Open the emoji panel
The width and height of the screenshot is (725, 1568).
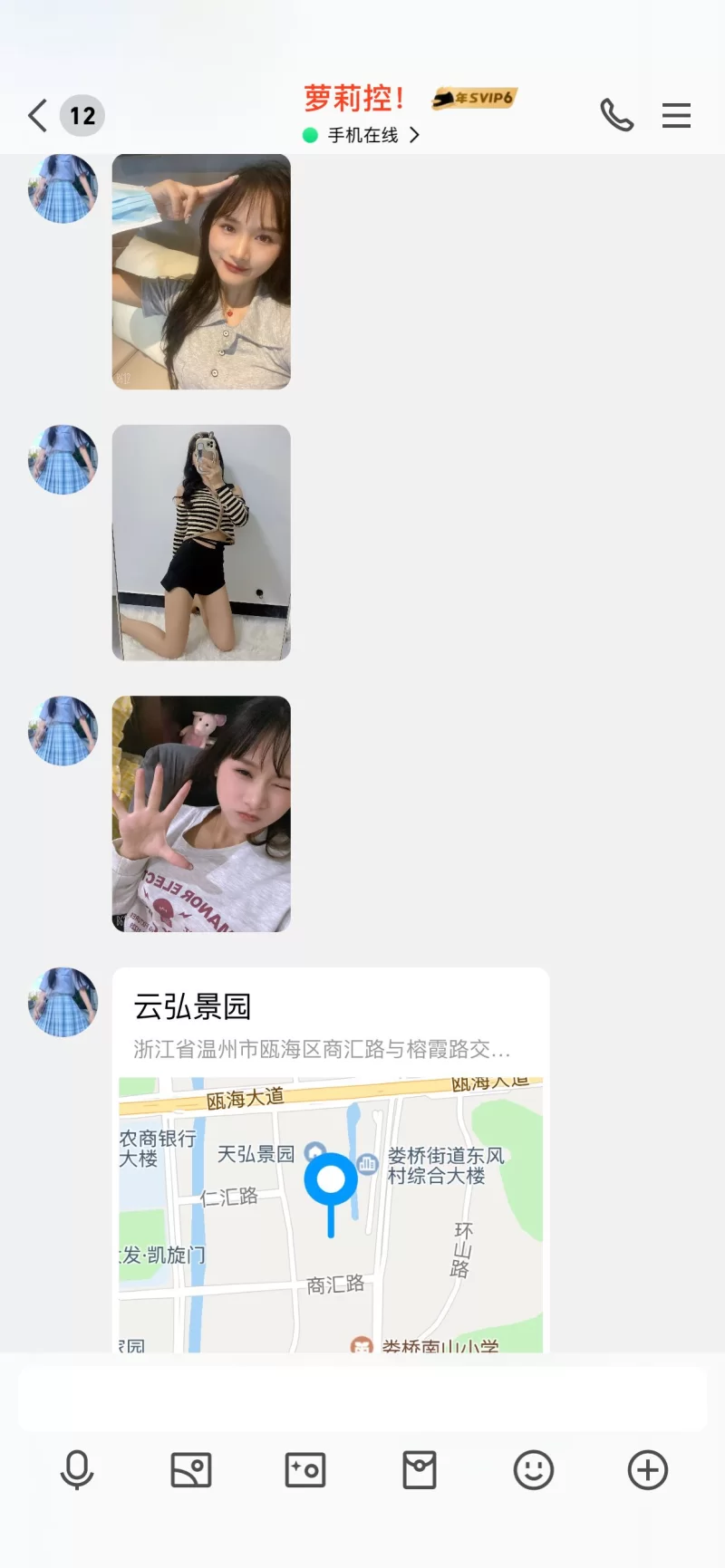[534, 1469]
